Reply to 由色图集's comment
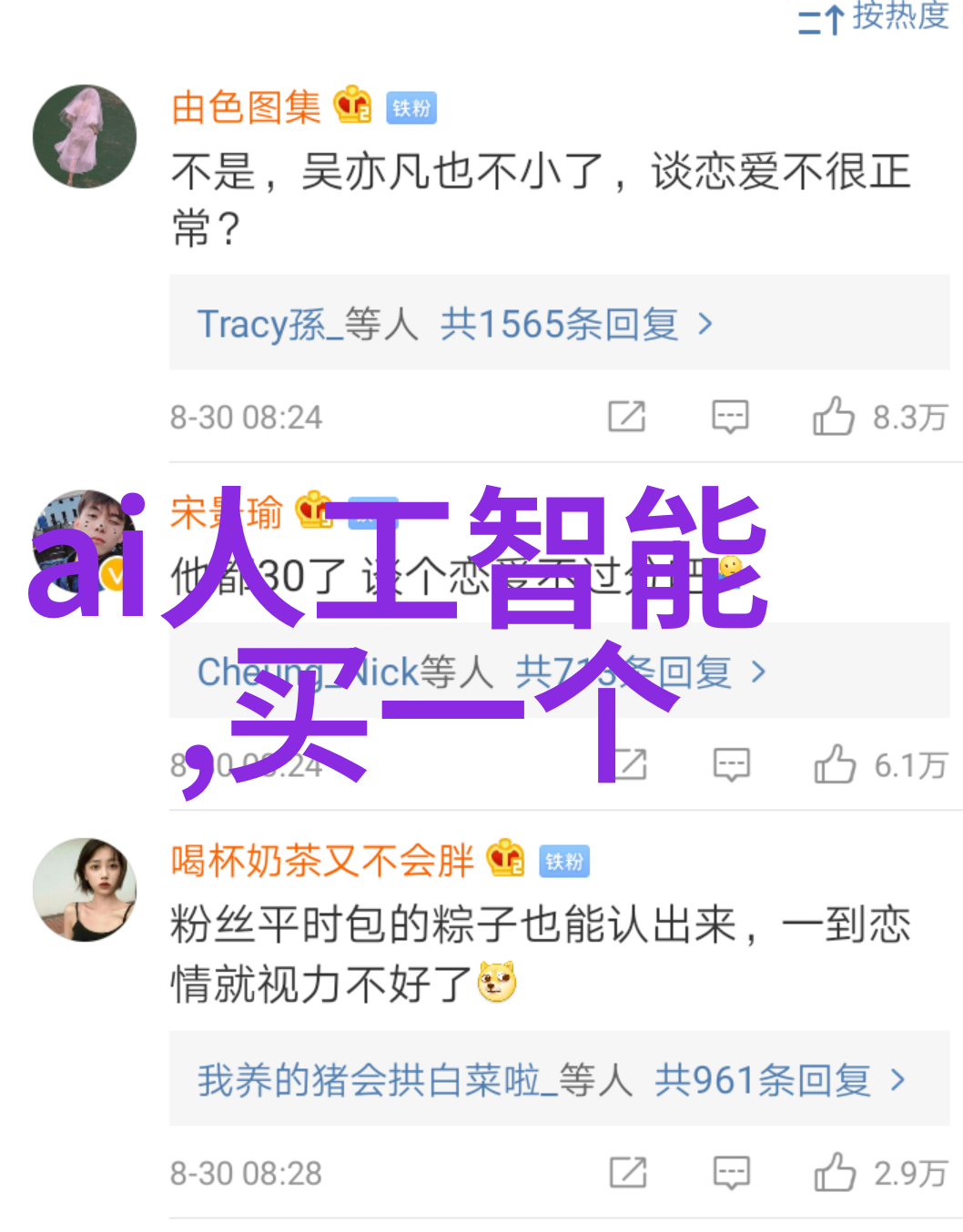Viewport: 963px width, 1232px height. [x=730, y=417]
